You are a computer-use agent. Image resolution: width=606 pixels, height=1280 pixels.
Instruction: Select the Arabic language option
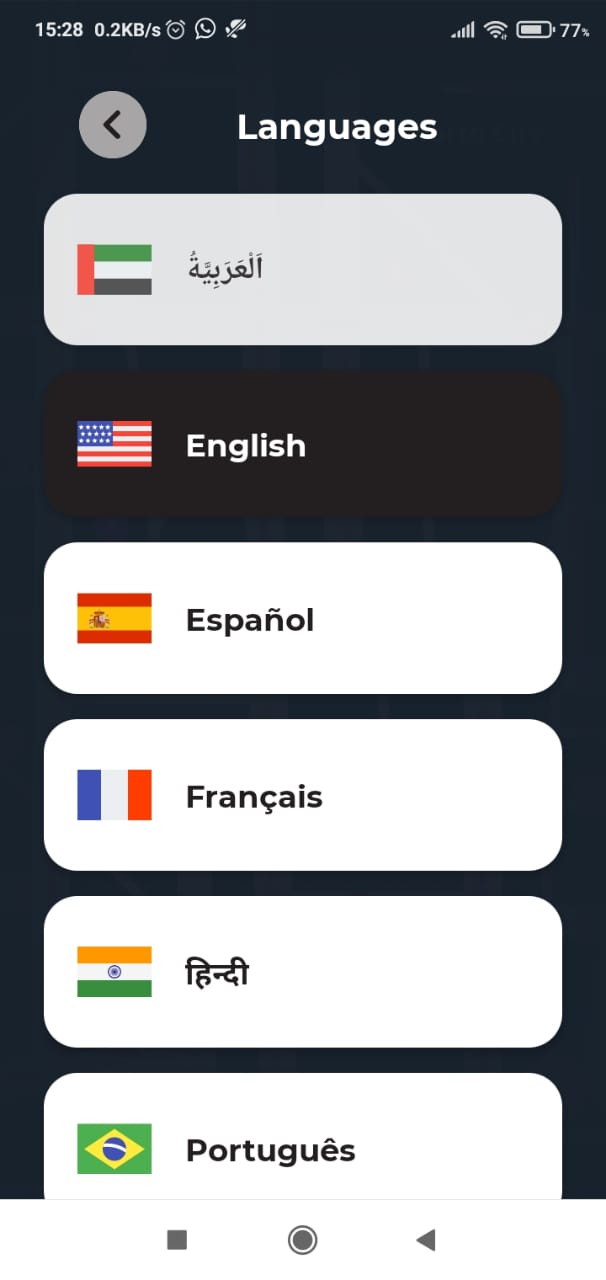tap(303, 269)
